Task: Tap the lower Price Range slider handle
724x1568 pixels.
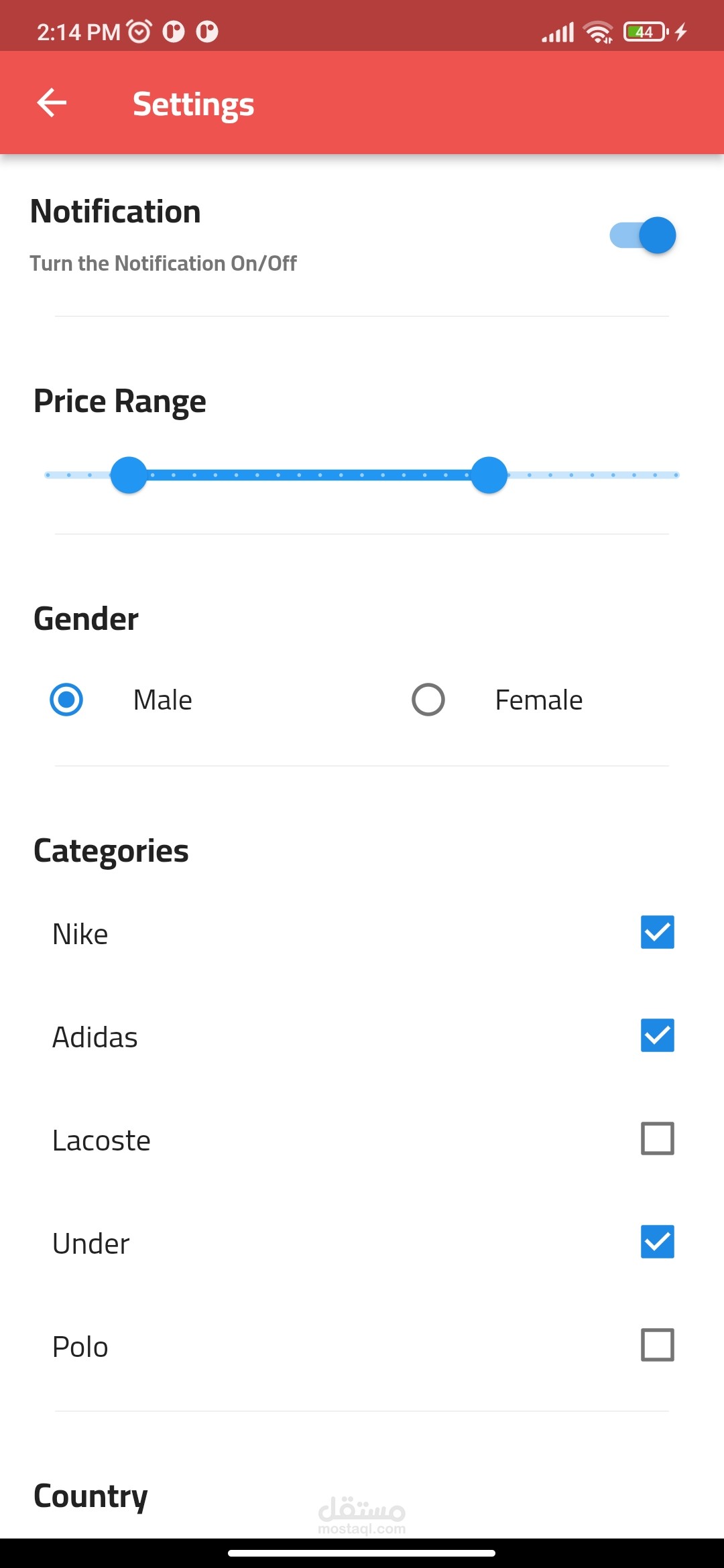Action: [129, 475]
